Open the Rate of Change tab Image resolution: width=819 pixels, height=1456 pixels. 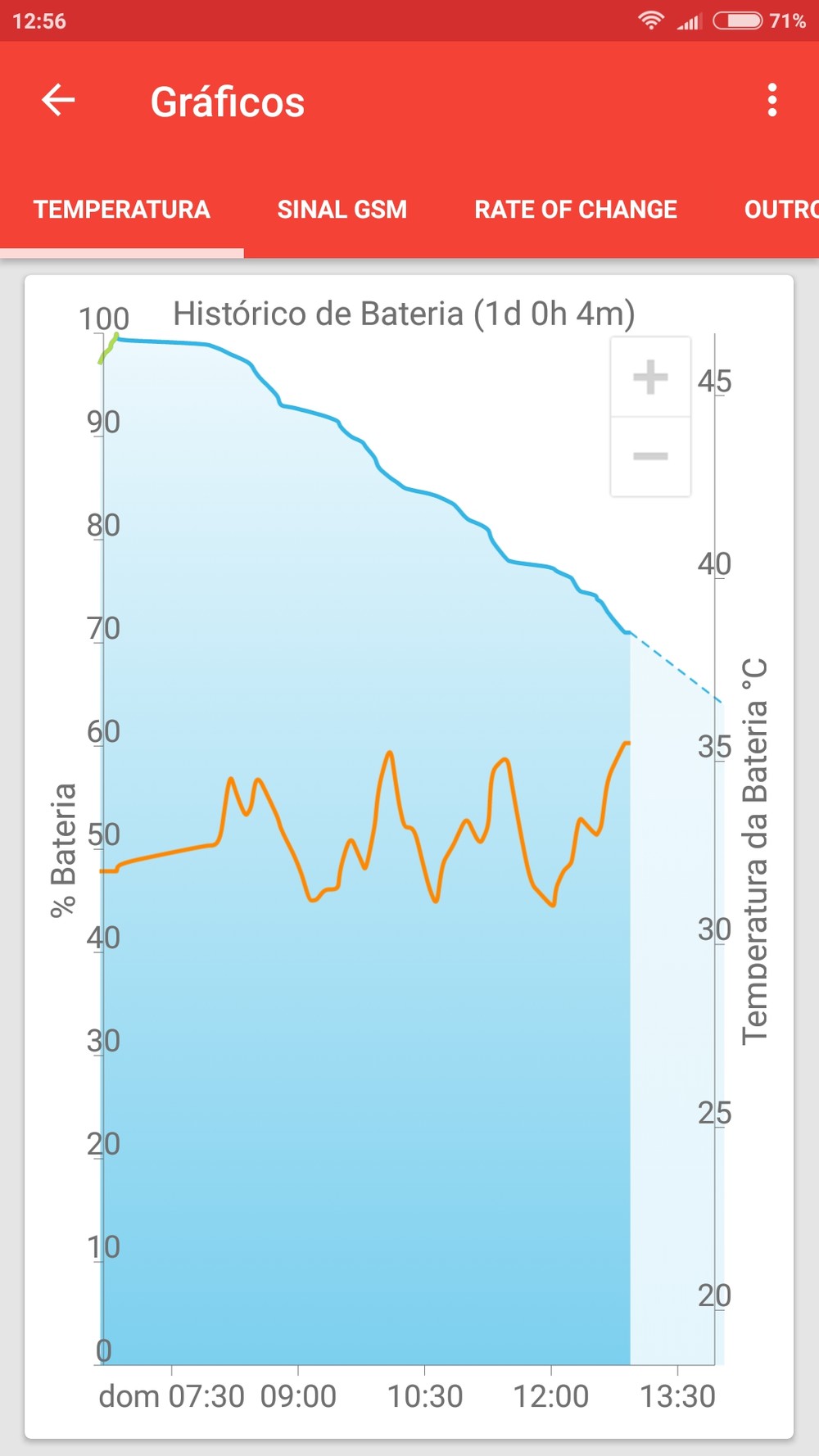pos(575,210)
